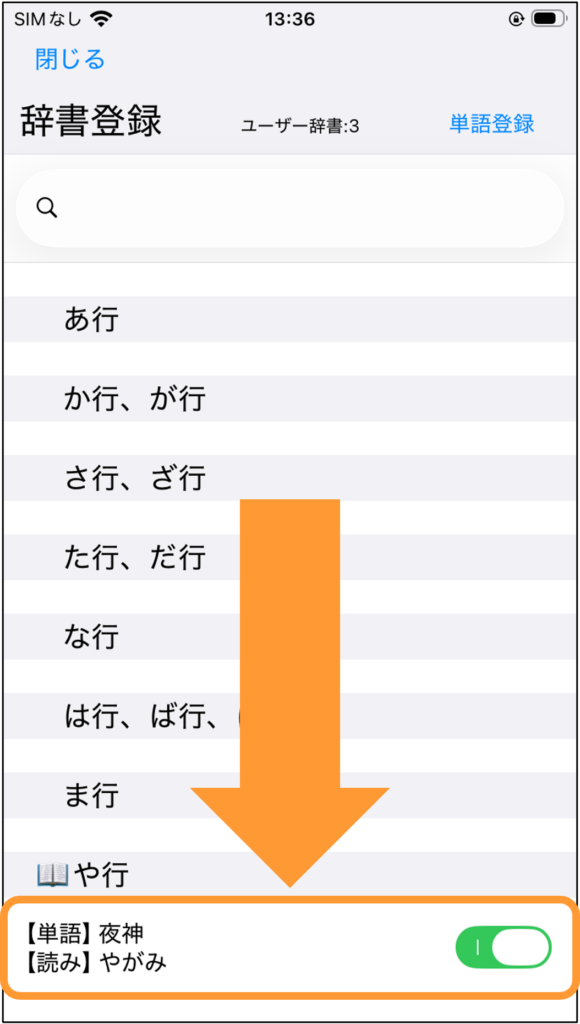Focus the dictionary search field
580x1024 pixels.
coord(289,208)
